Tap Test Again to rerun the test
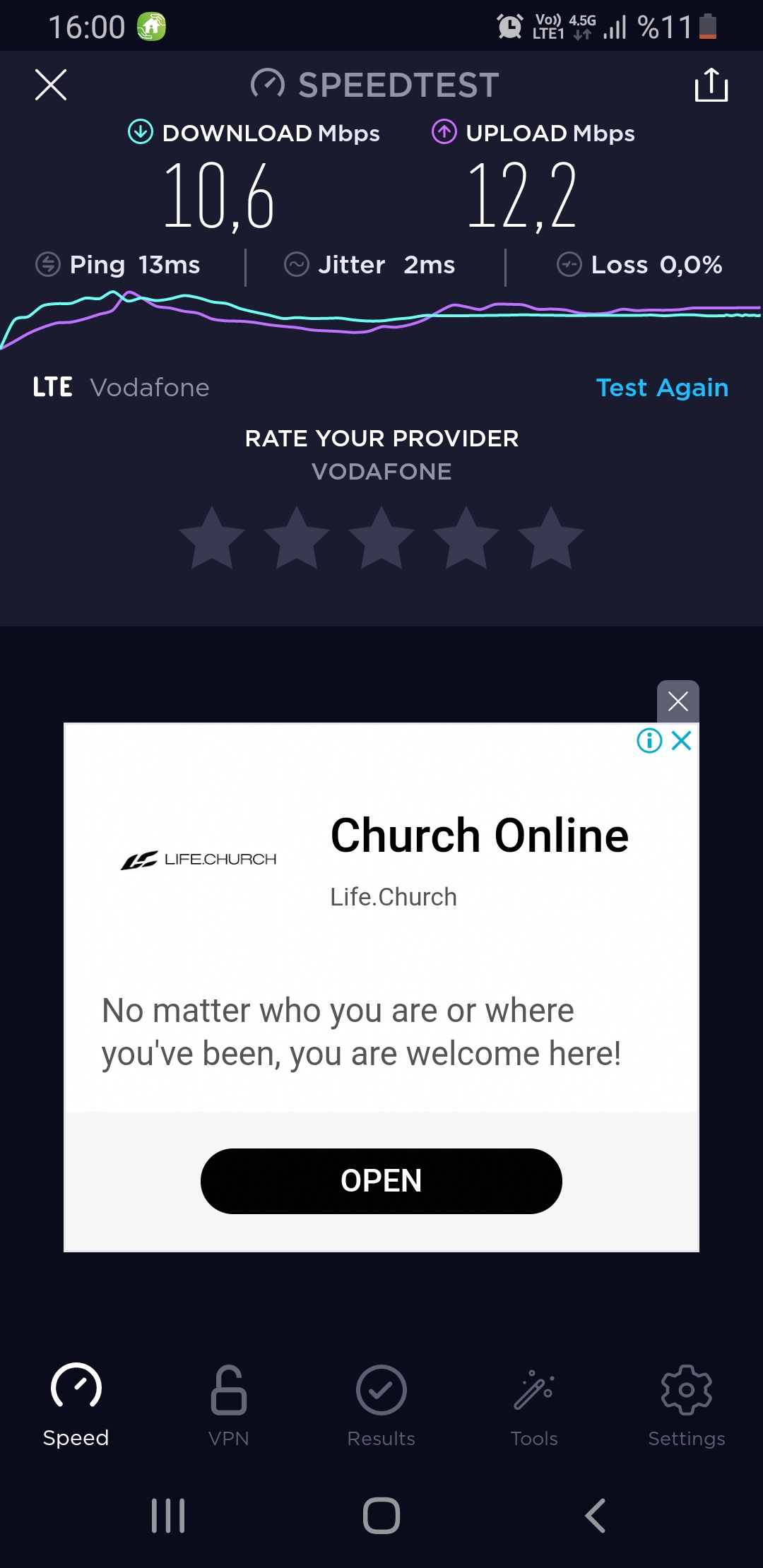This screenshot has height=1568, width=763. 662,388
